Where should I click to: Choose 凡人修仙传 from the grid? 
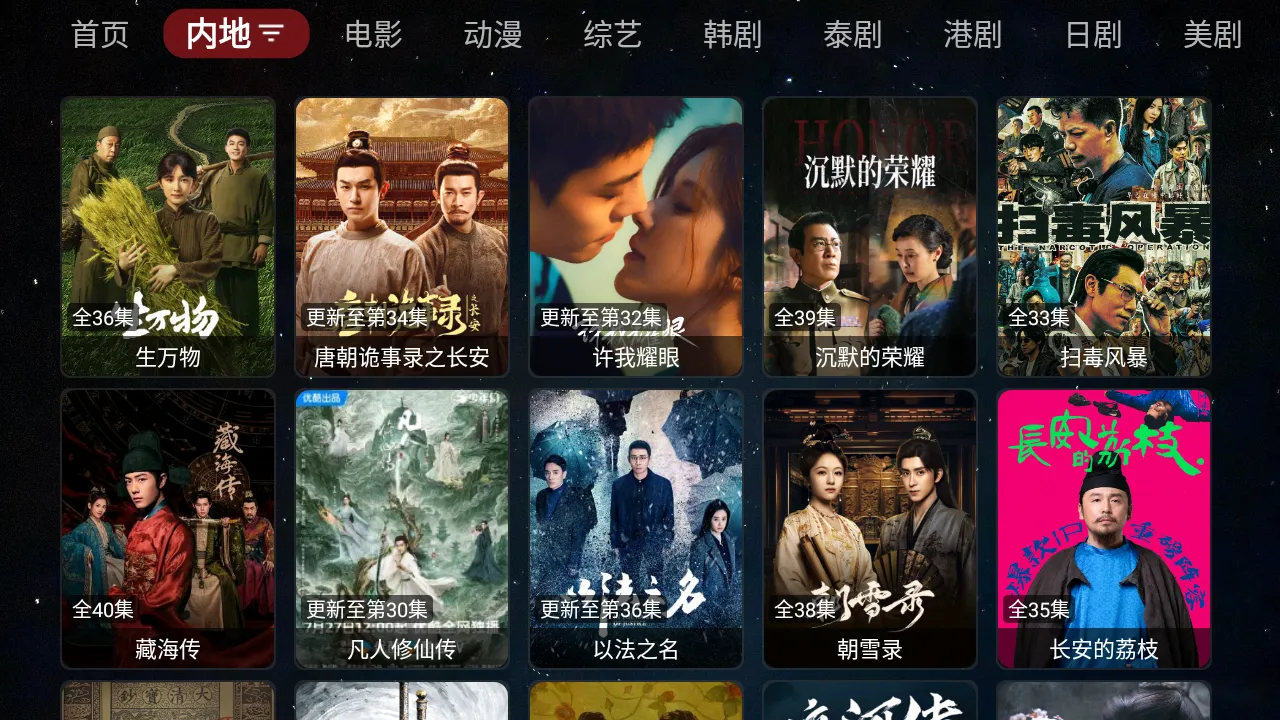tap(402, 528)
